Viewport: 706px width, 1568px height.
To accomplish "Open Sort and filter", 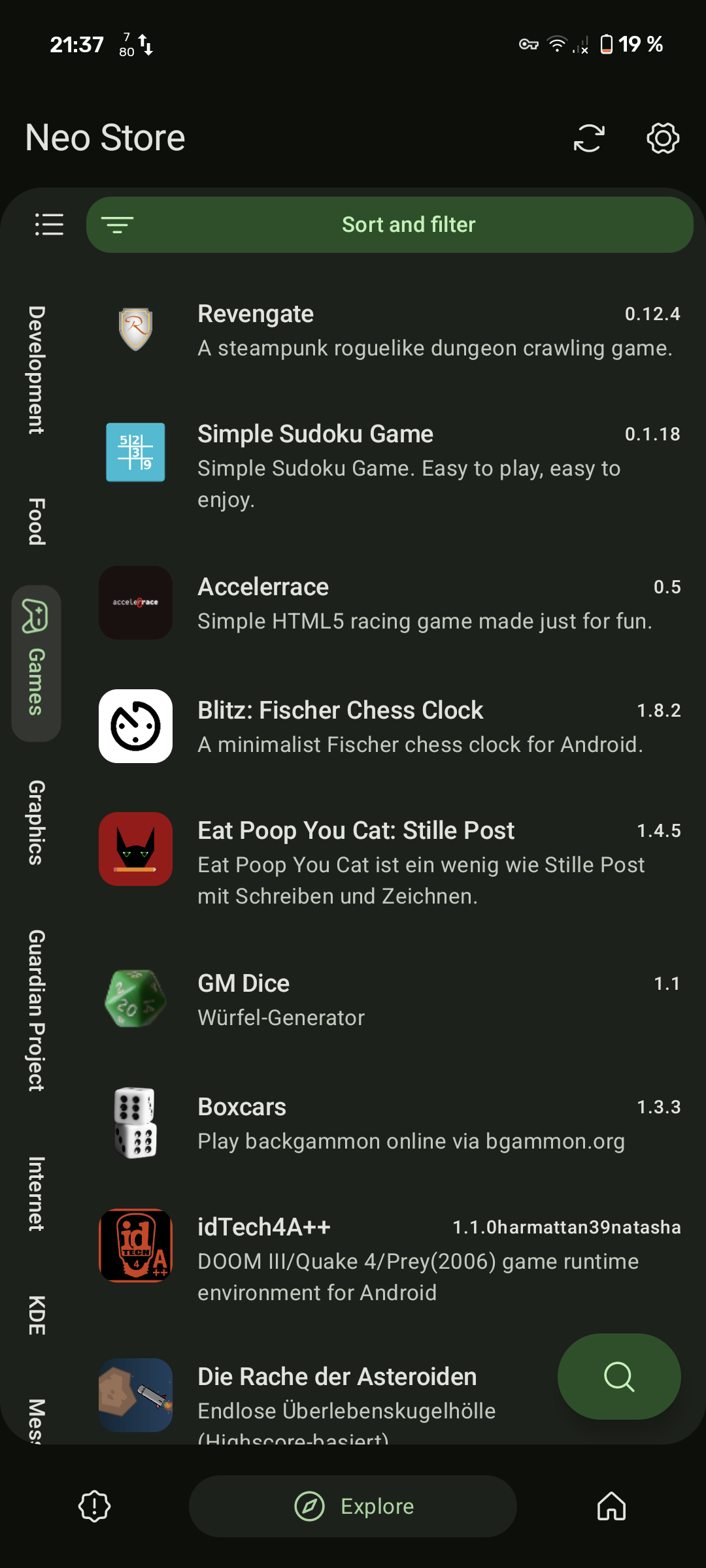I will click(x=390, y=225).
